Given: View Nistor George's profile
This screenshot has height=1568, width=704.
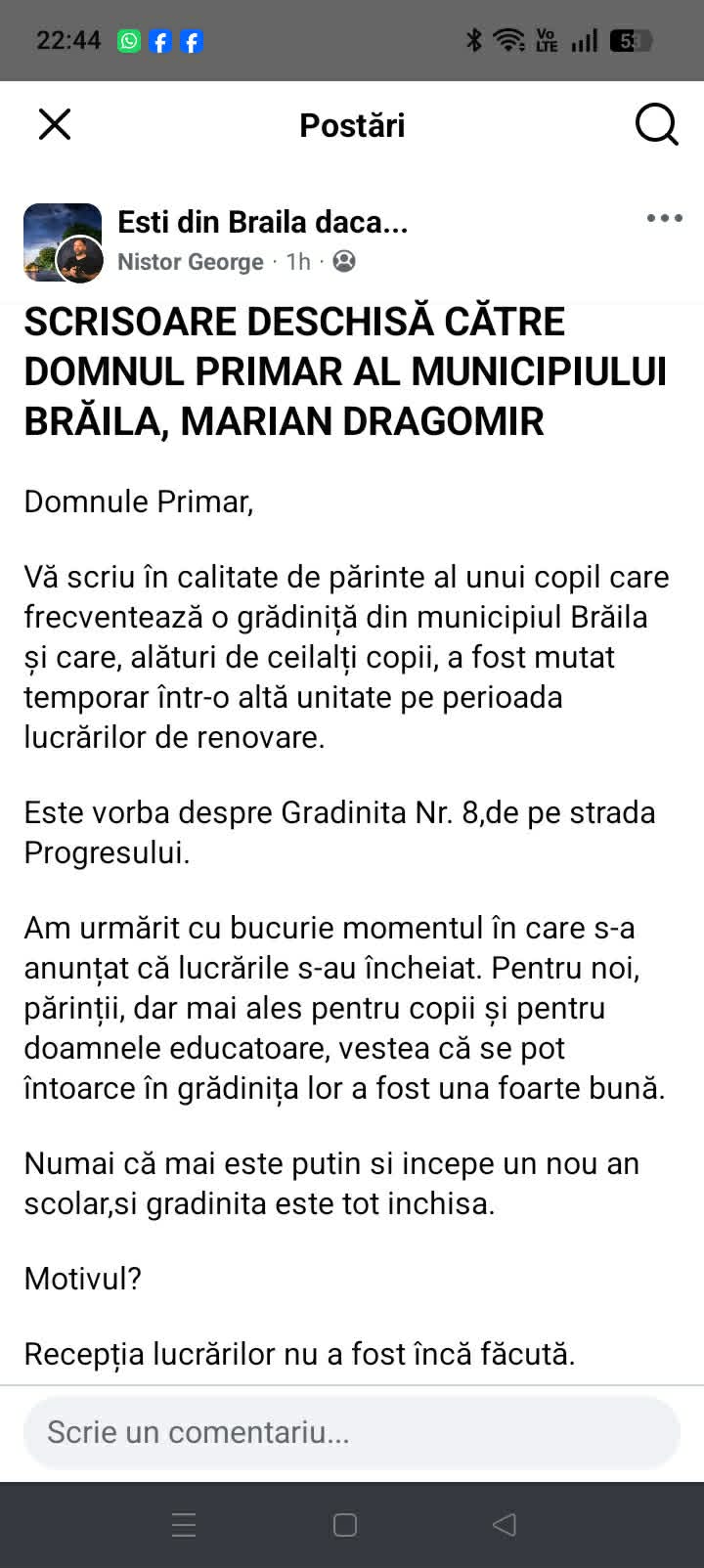Looking at the screenshot, I should [x=191, y=262].
